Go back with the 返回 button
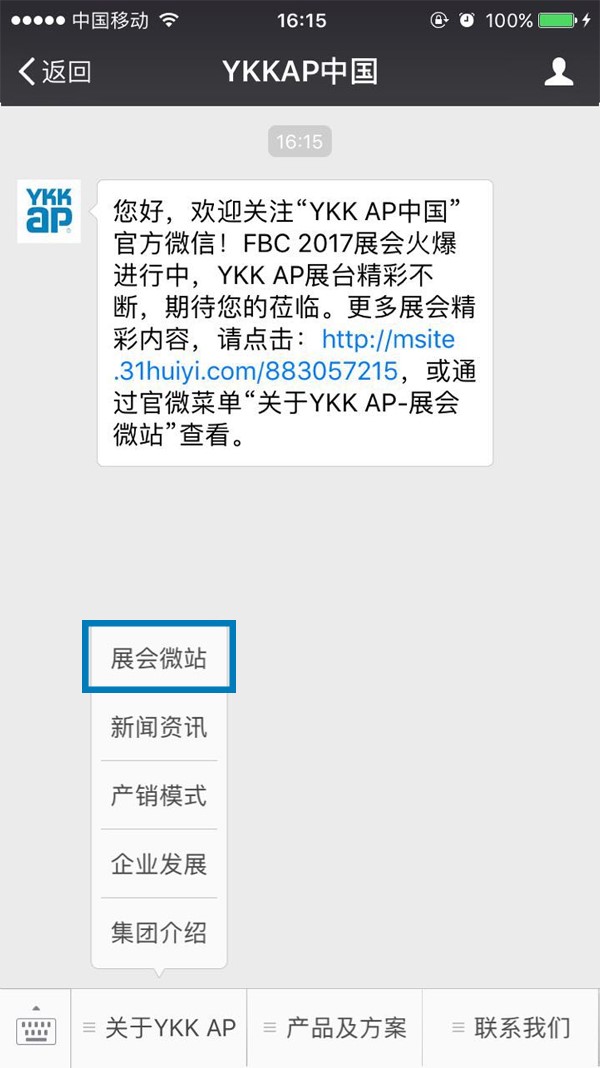This screenshot has height=1068, width=600. [55, 72]
